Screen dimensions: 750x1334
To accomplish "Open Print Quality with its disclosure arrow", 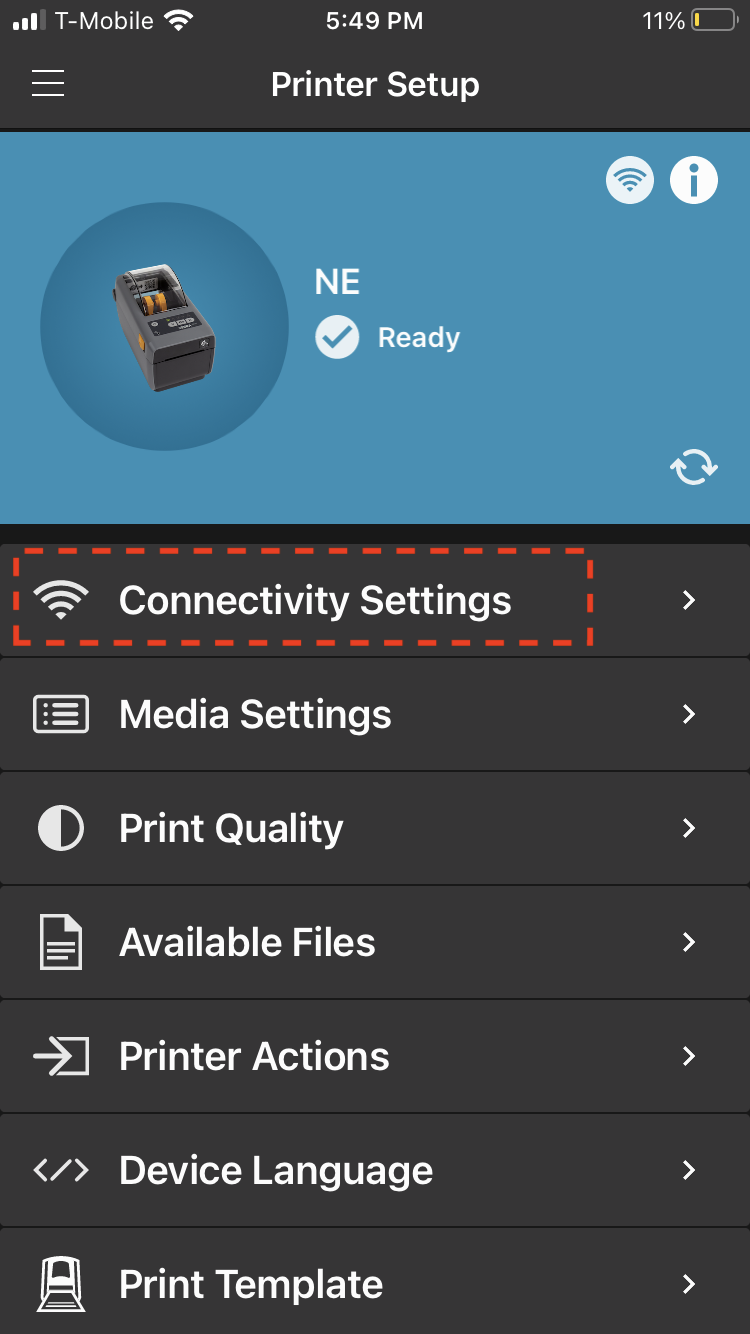I will (688, 828).
